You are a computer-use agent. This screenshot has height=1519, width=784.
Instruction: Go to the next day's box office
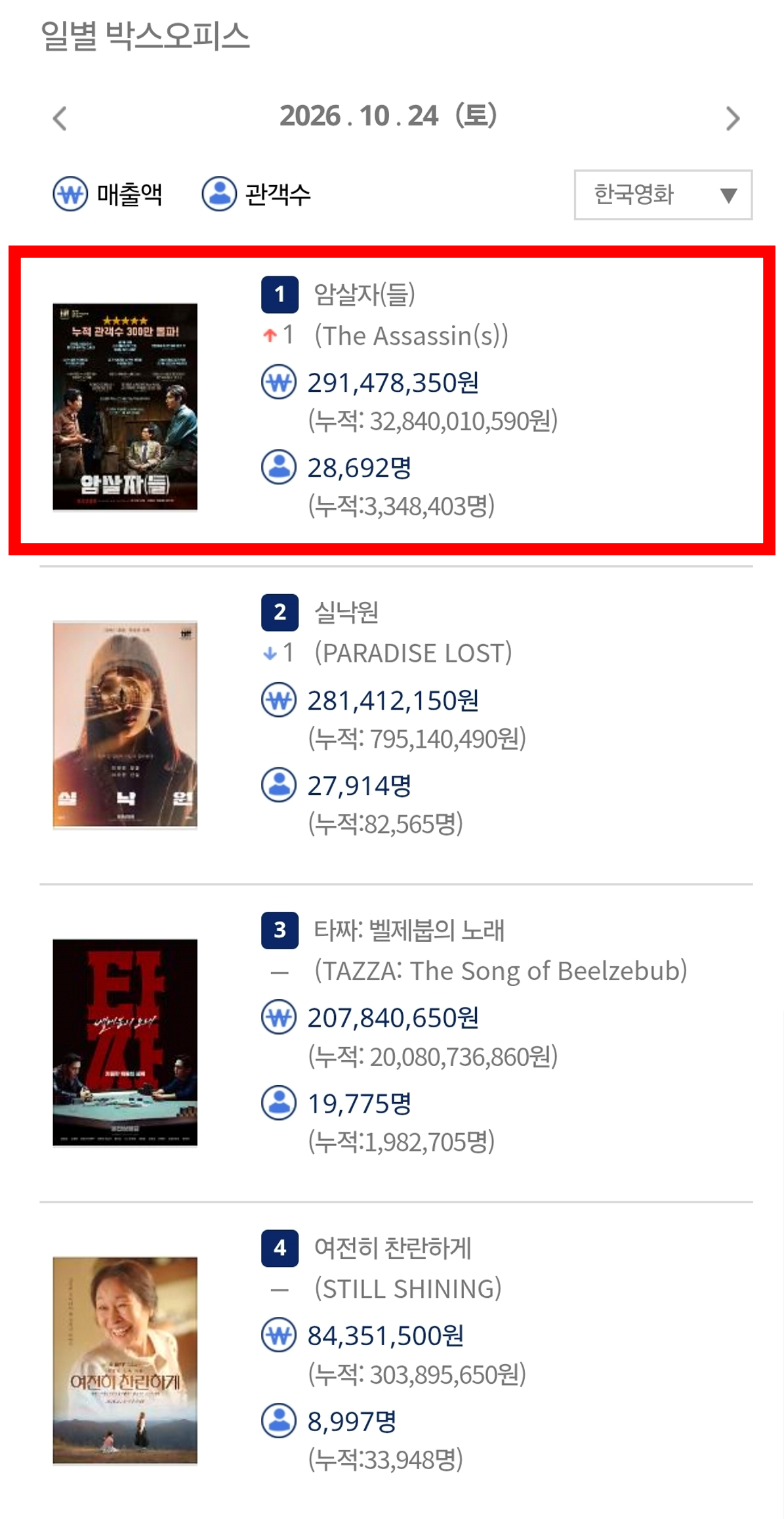(733, 118)
